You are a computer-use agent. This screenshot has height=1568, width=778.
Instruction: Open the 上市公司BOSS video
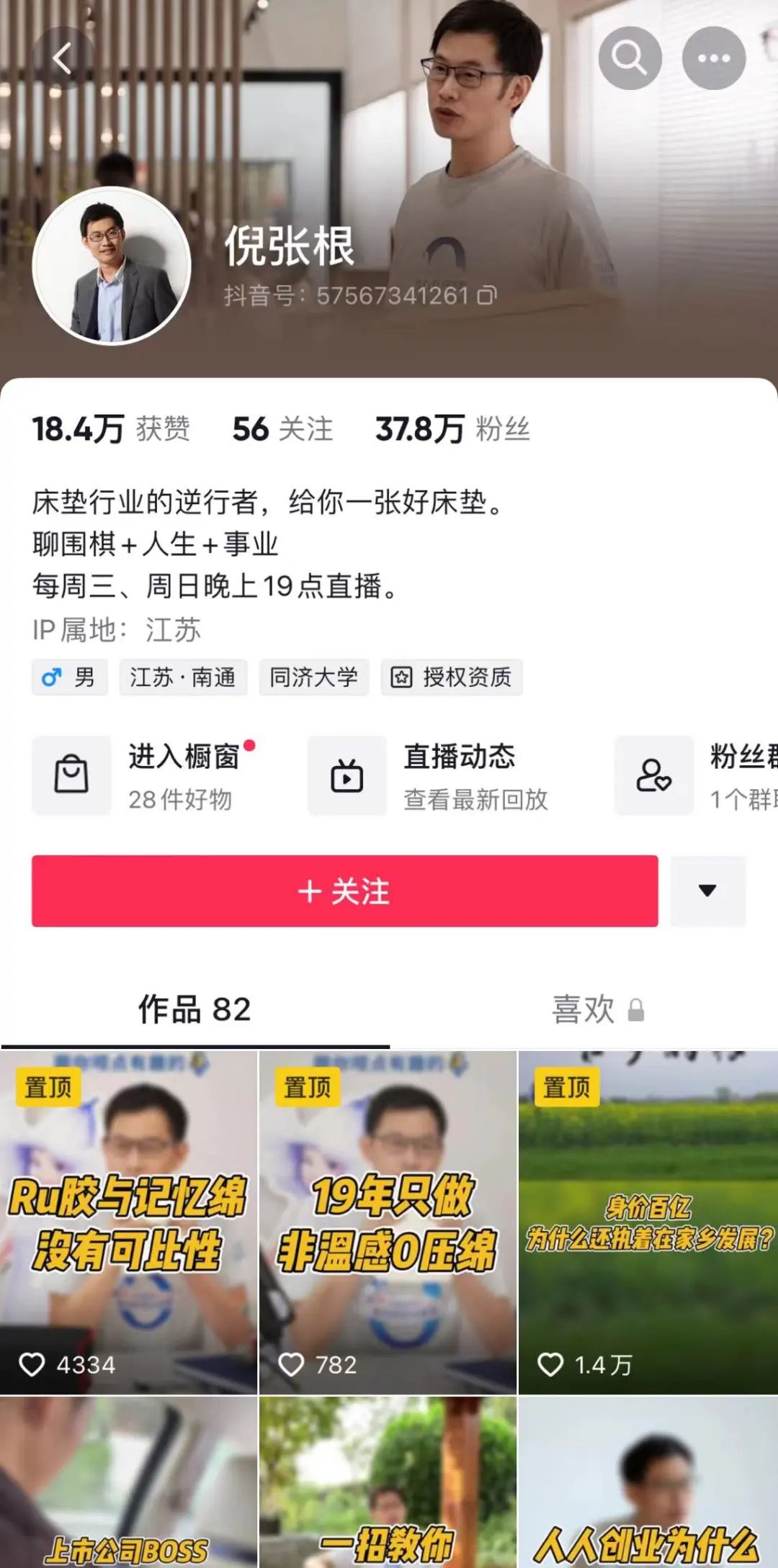(128, 1483)
